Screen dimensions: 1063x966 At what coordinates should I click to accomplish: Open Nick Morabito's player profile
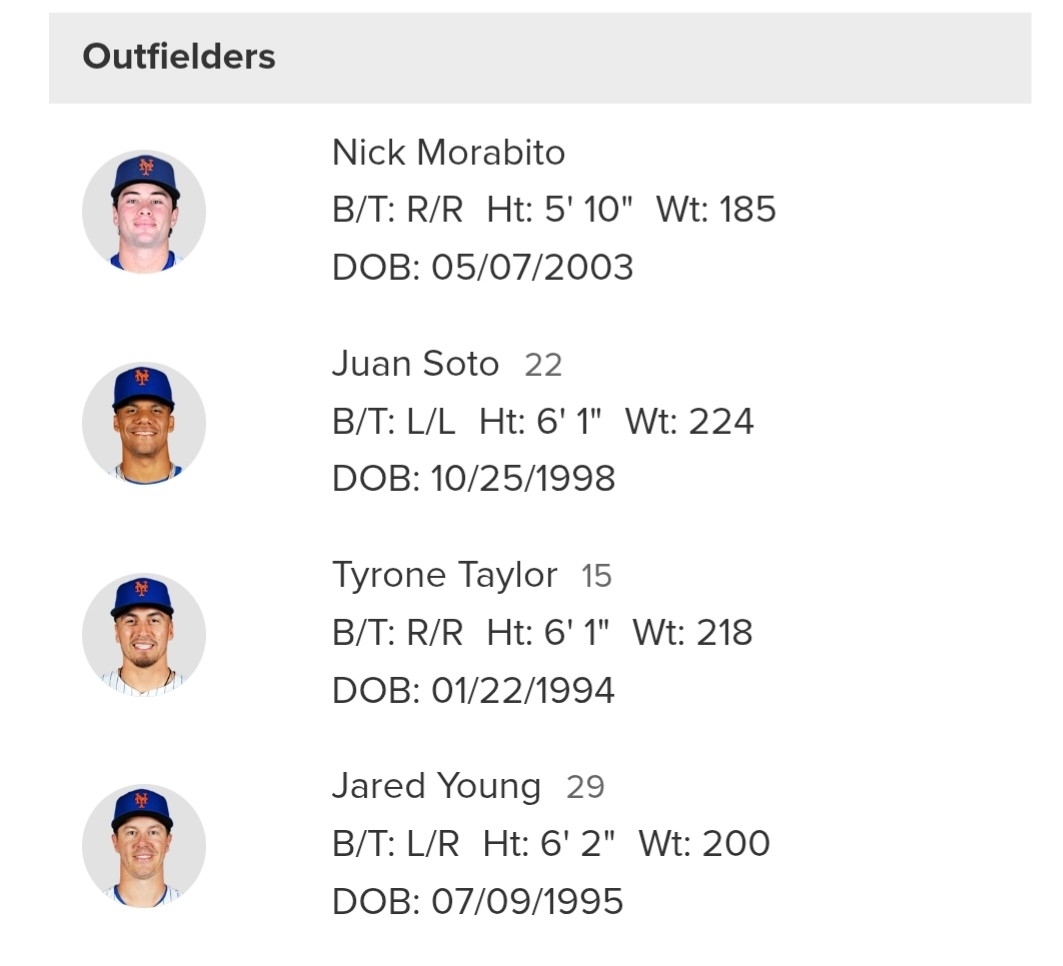coord(448,153)
